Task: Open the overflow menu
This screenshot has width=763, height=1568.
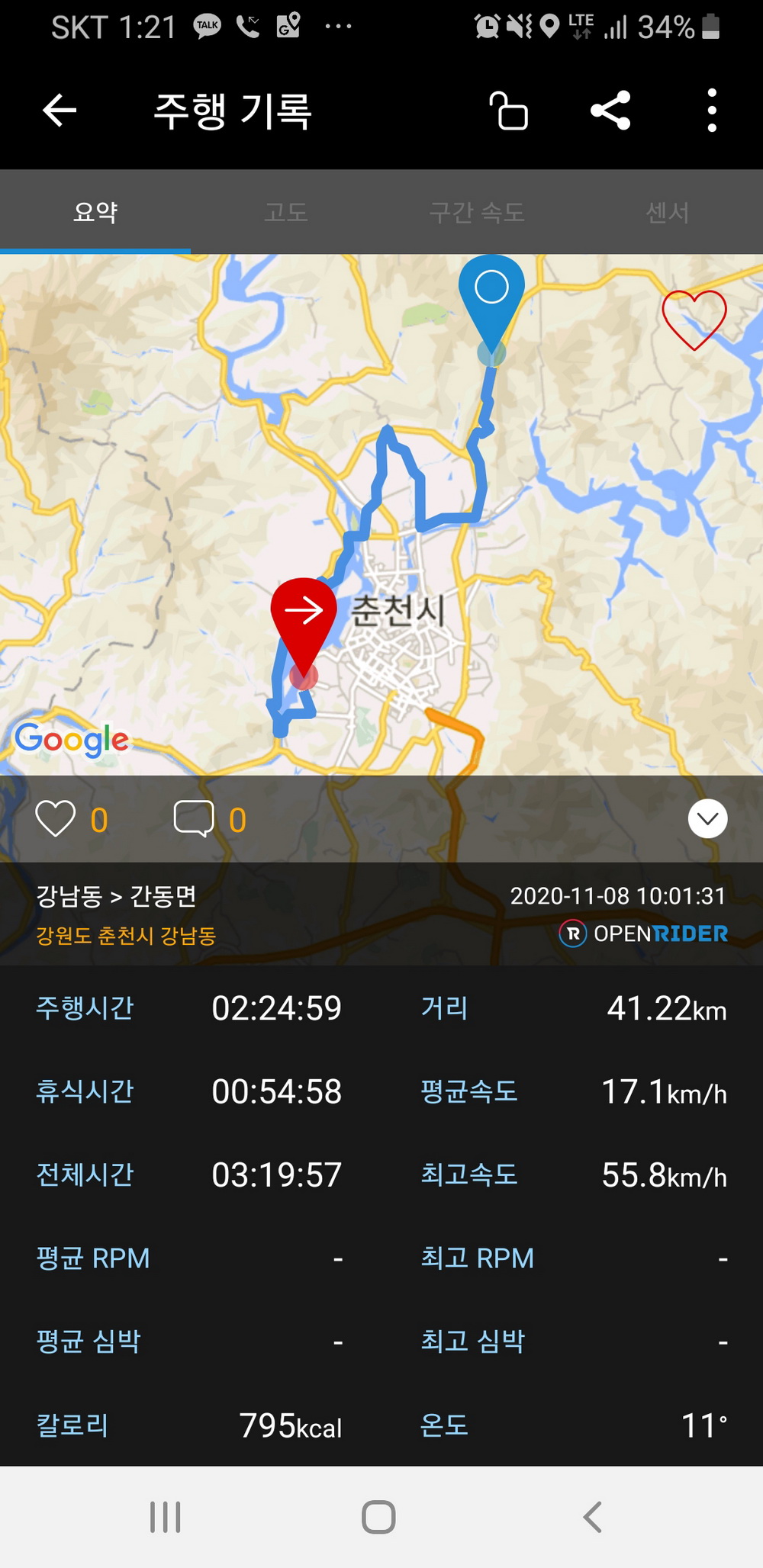Action: 711,111
